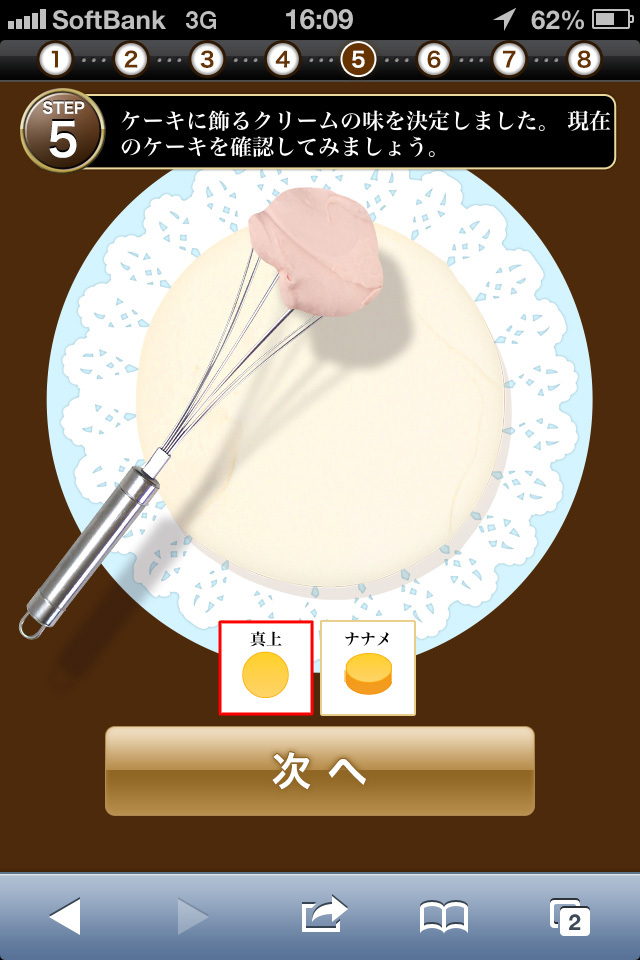Jump to step 8 indicator
This screenshot has width=640, height=960.
(x=584, y=59)
